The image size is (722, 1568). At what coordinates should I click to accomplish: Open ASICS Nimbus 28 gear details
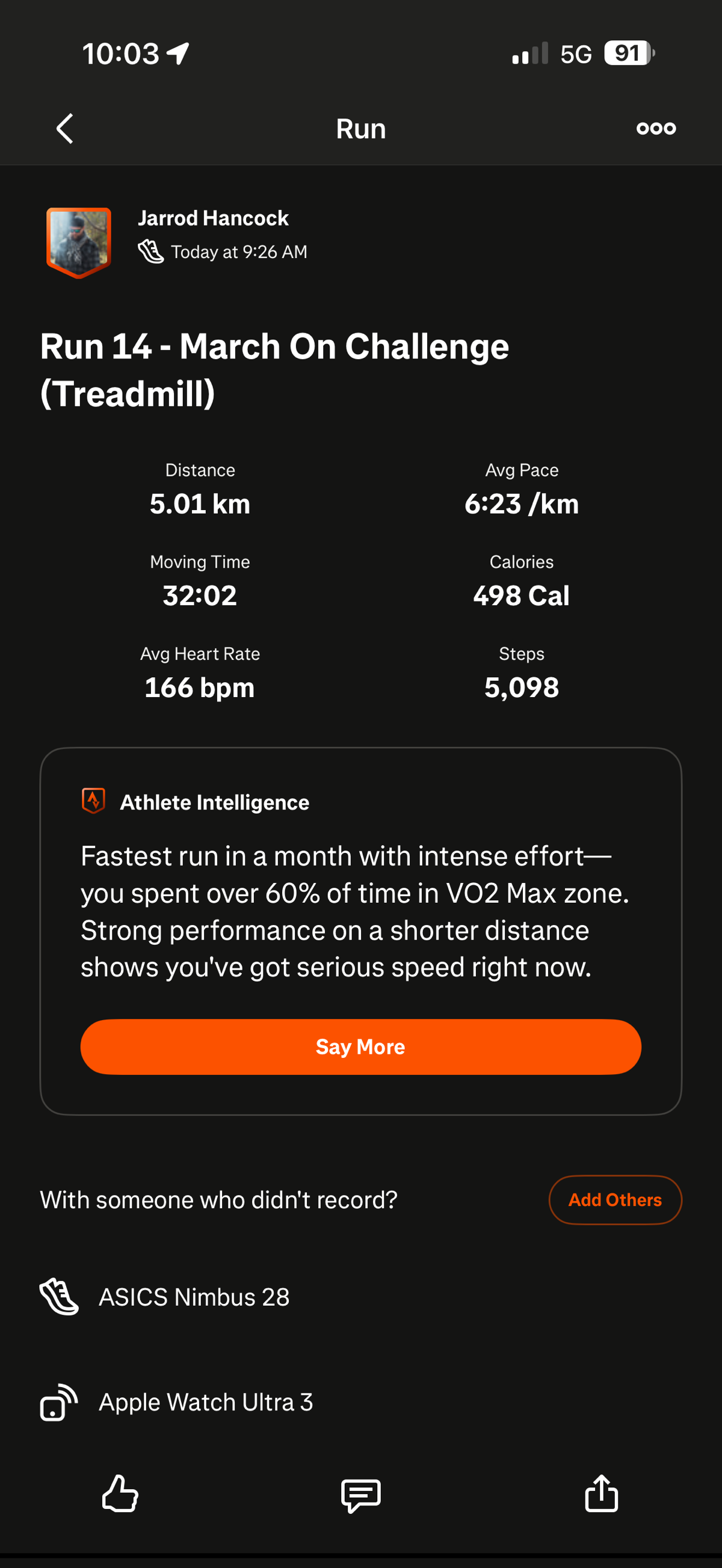click(x=194, y=1297)
